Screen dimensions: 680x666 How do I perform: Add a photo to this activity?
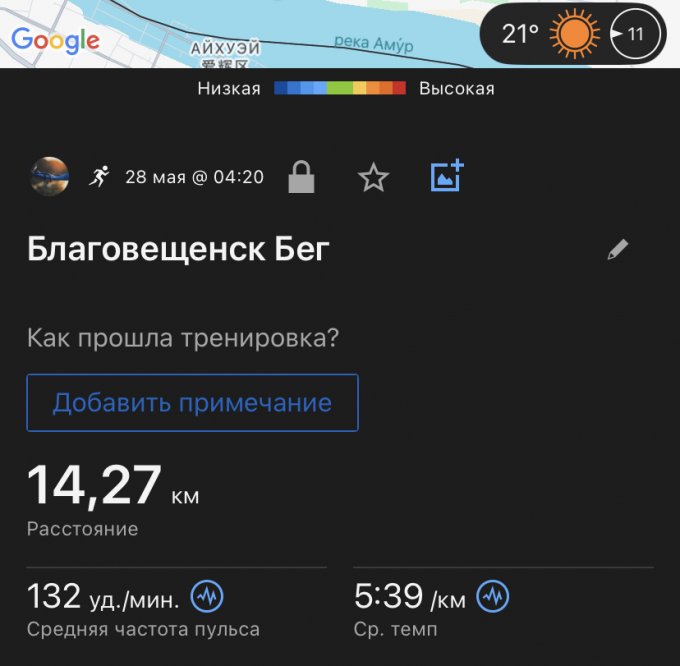(x=446, y=176)
